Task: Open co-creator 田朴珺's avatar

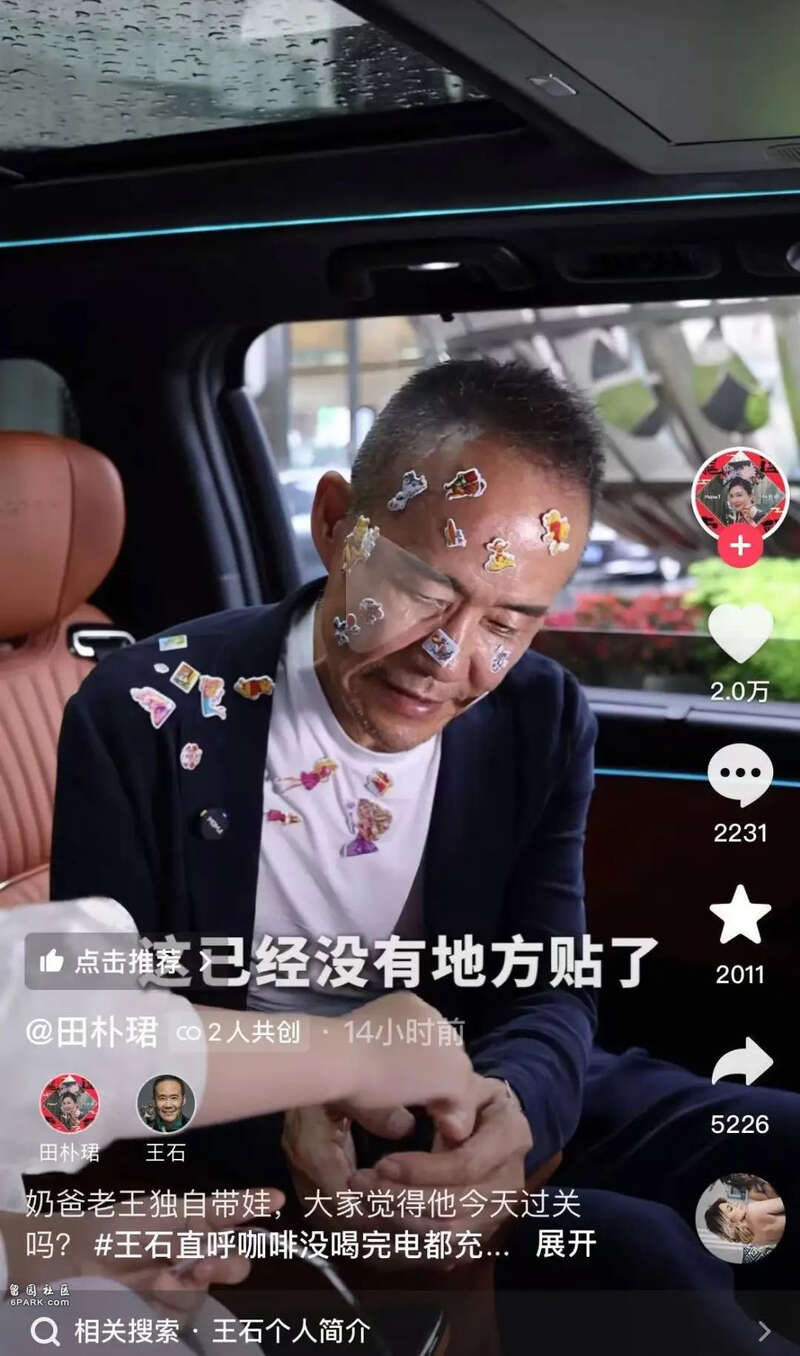Action: click(x=69, y=1104)
